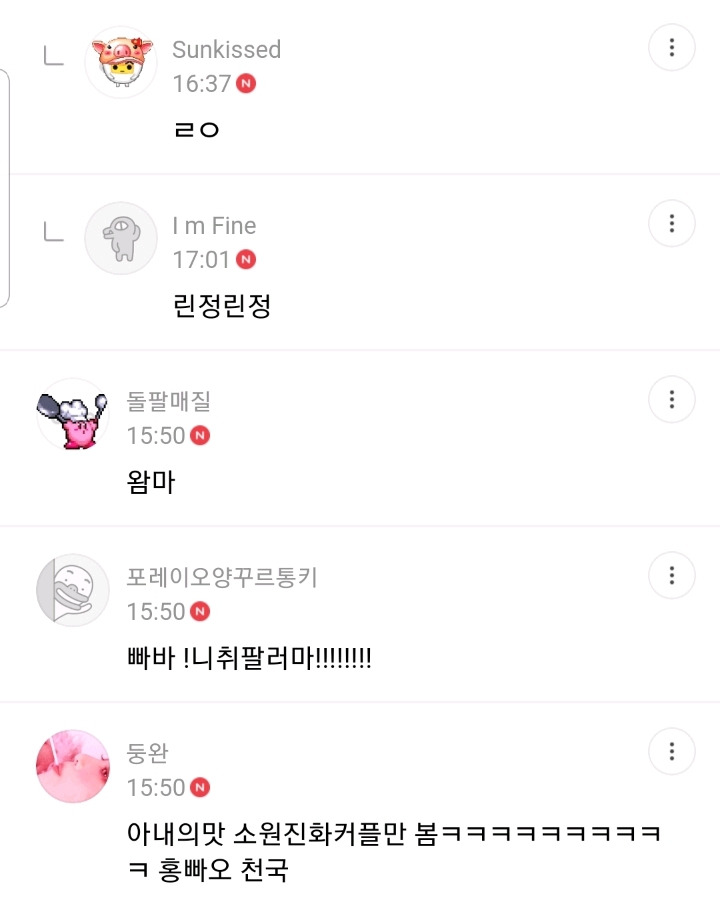Open the more options on 포레이오양꾸르통키's comment
Viewport: 720px width, 902px height.
point(672,575)
